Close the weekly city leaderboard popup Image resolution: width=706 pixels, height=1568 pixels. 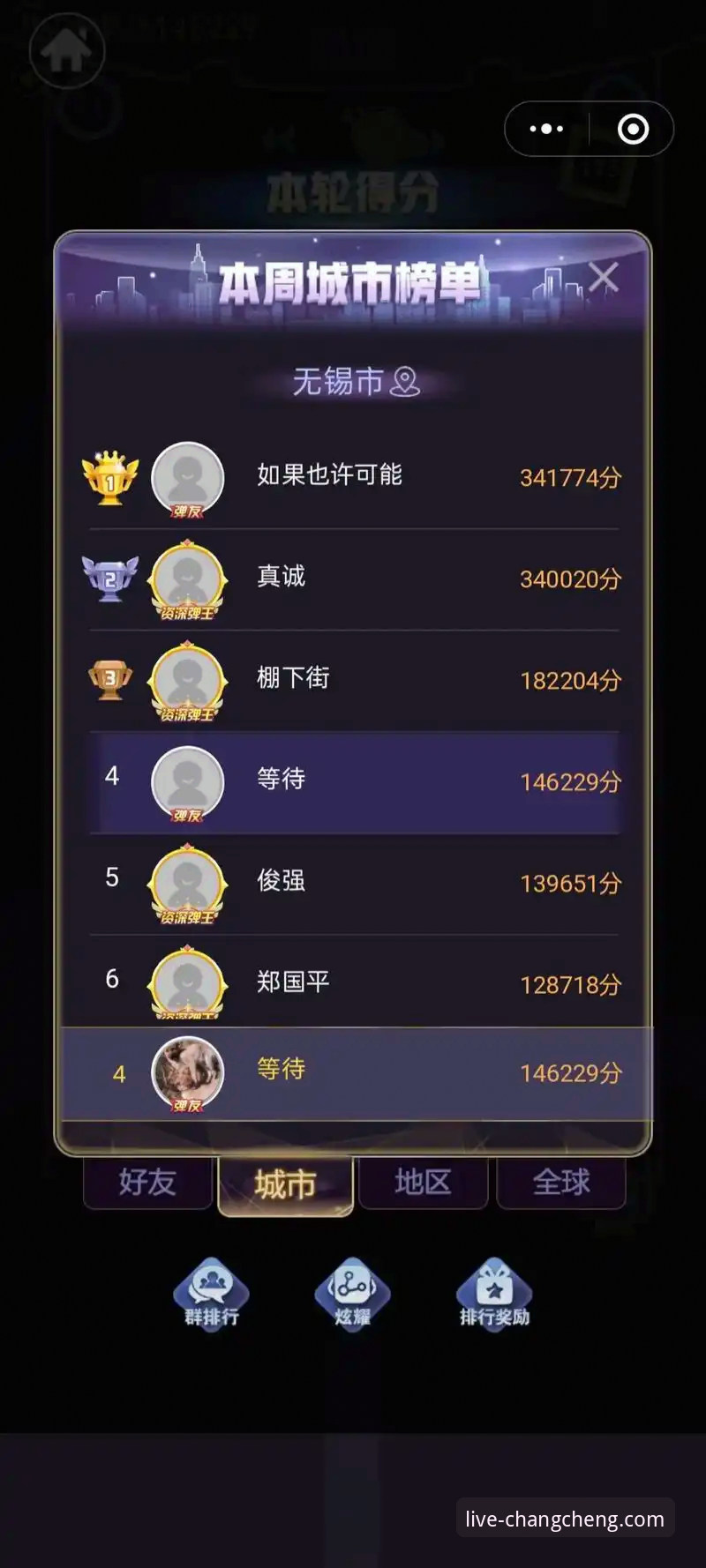coord(604,276)
